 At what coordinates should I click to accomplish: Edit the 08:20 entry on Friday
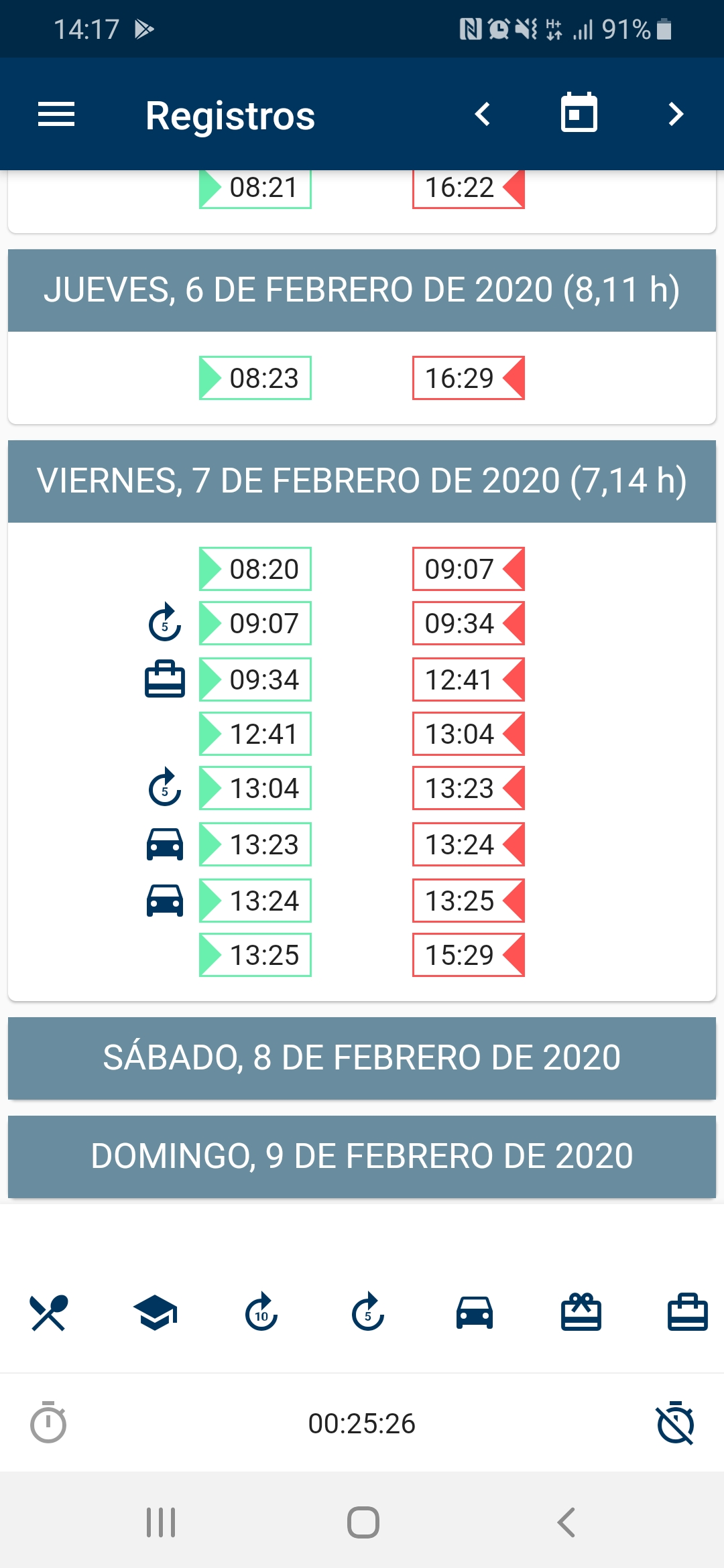point(255,570)
